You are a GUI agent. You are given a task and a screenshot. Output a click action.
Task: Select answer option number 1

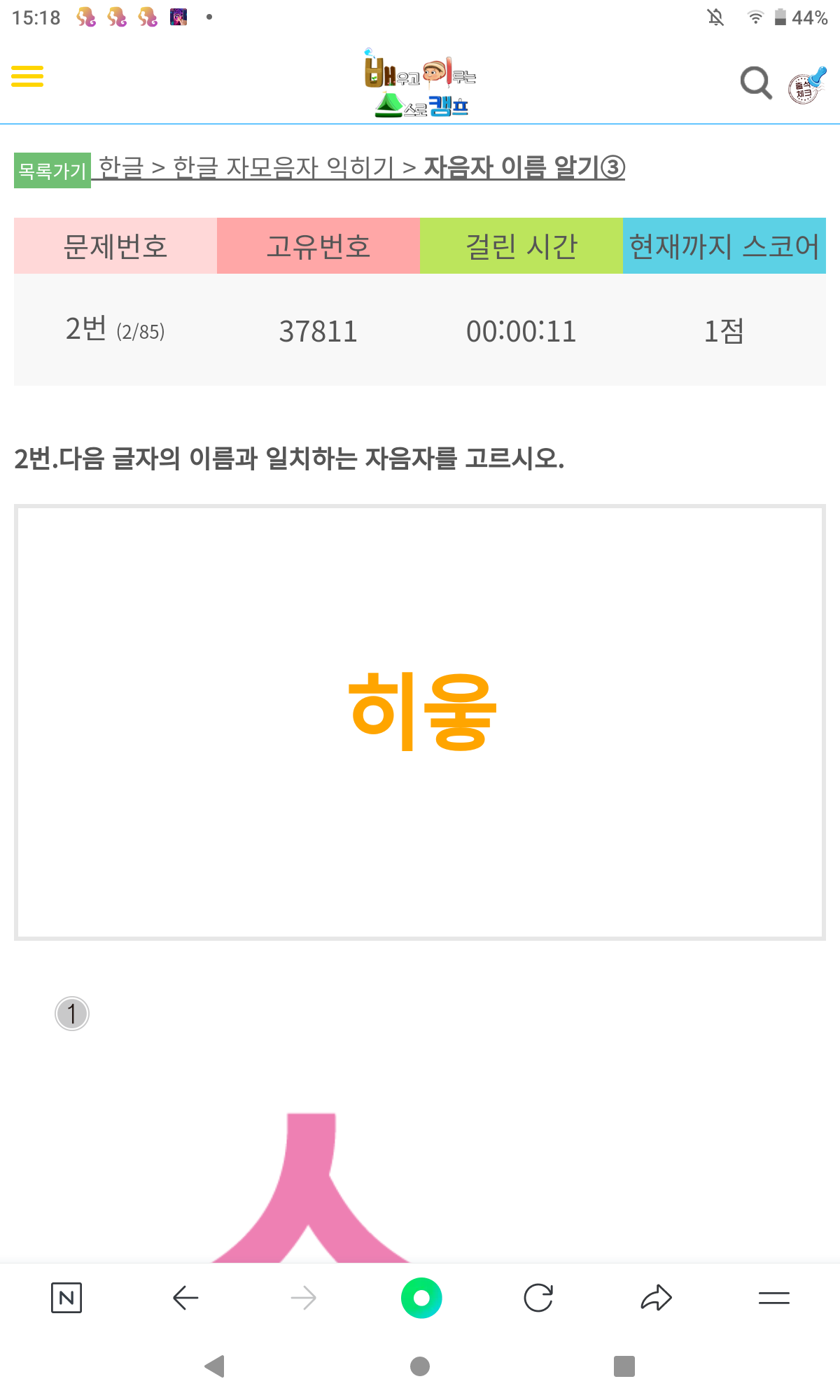click(x=72, y=1014)
